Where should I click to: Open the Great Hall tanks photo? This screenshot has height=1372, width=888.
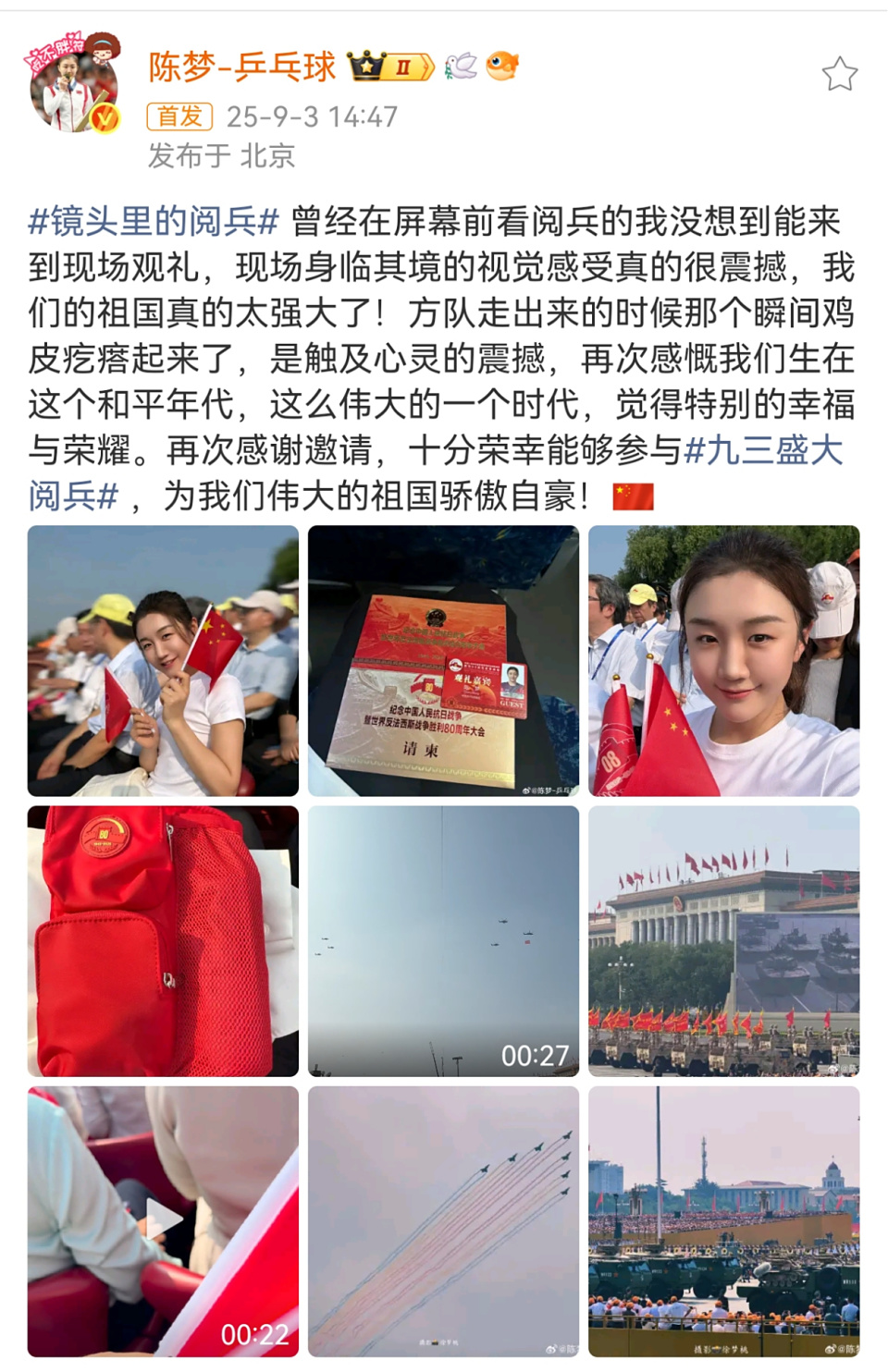tap(723, 941)
